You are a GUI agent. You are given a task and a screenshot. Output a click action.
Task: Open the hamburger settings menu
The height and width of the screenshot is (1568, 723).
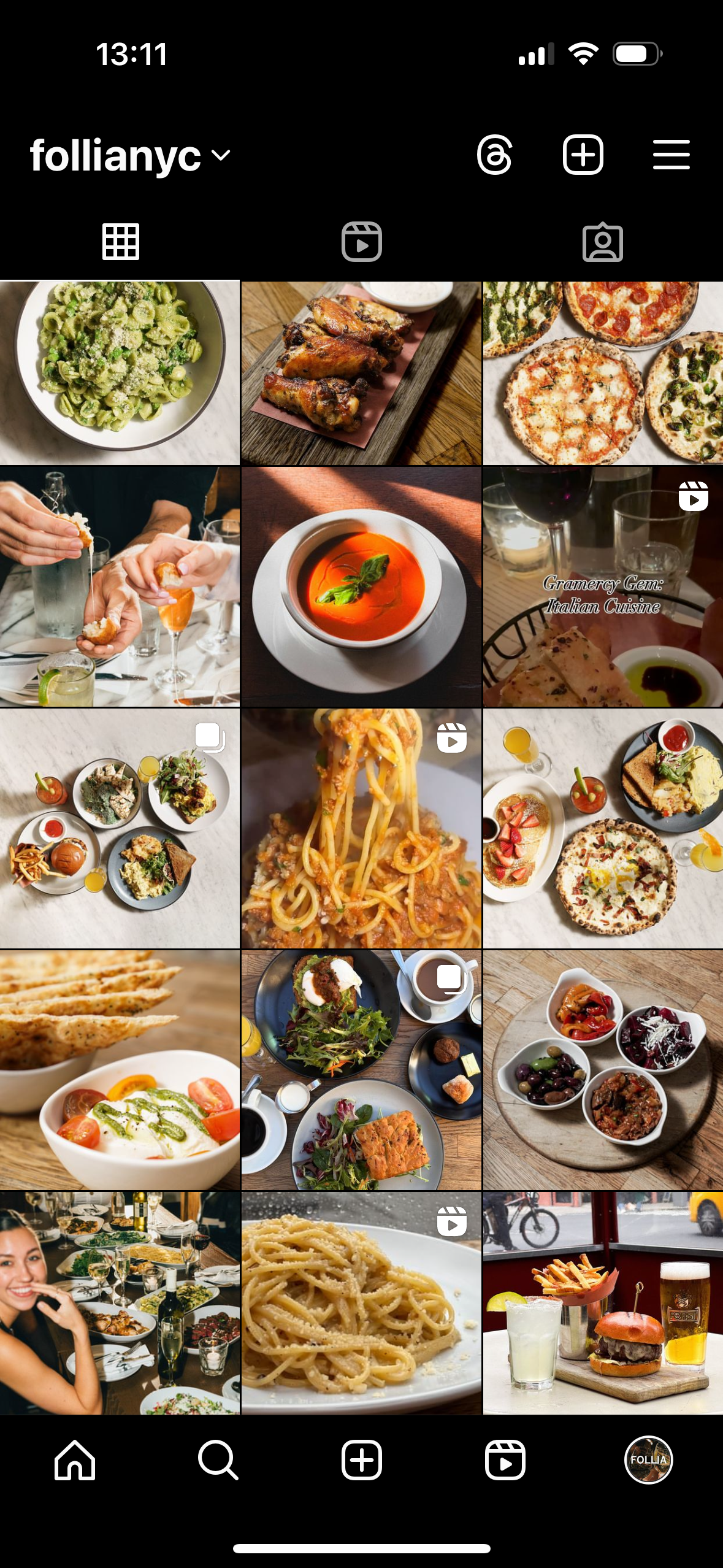[x=671, y=155]
